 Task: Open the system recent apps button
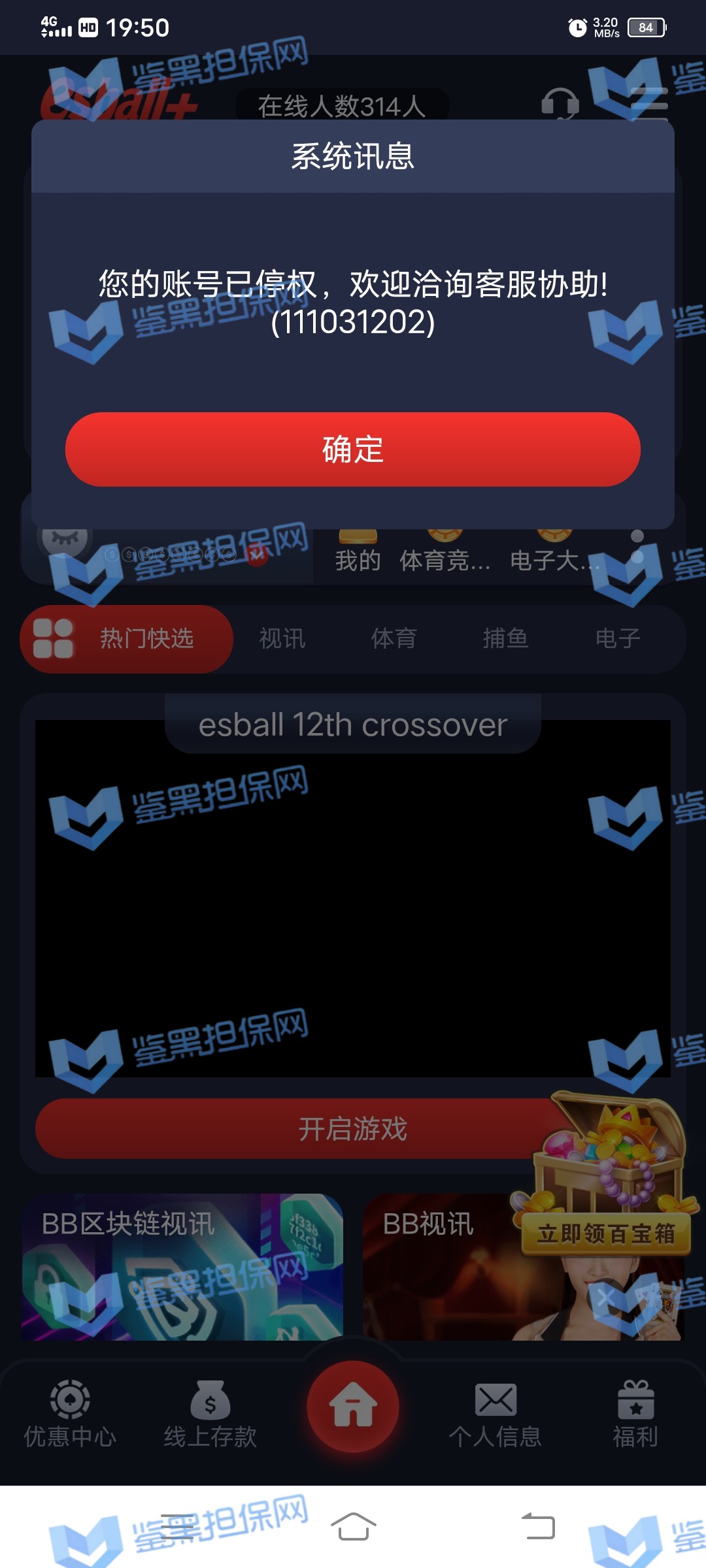pyautogui.click(x=176, y=1527)
